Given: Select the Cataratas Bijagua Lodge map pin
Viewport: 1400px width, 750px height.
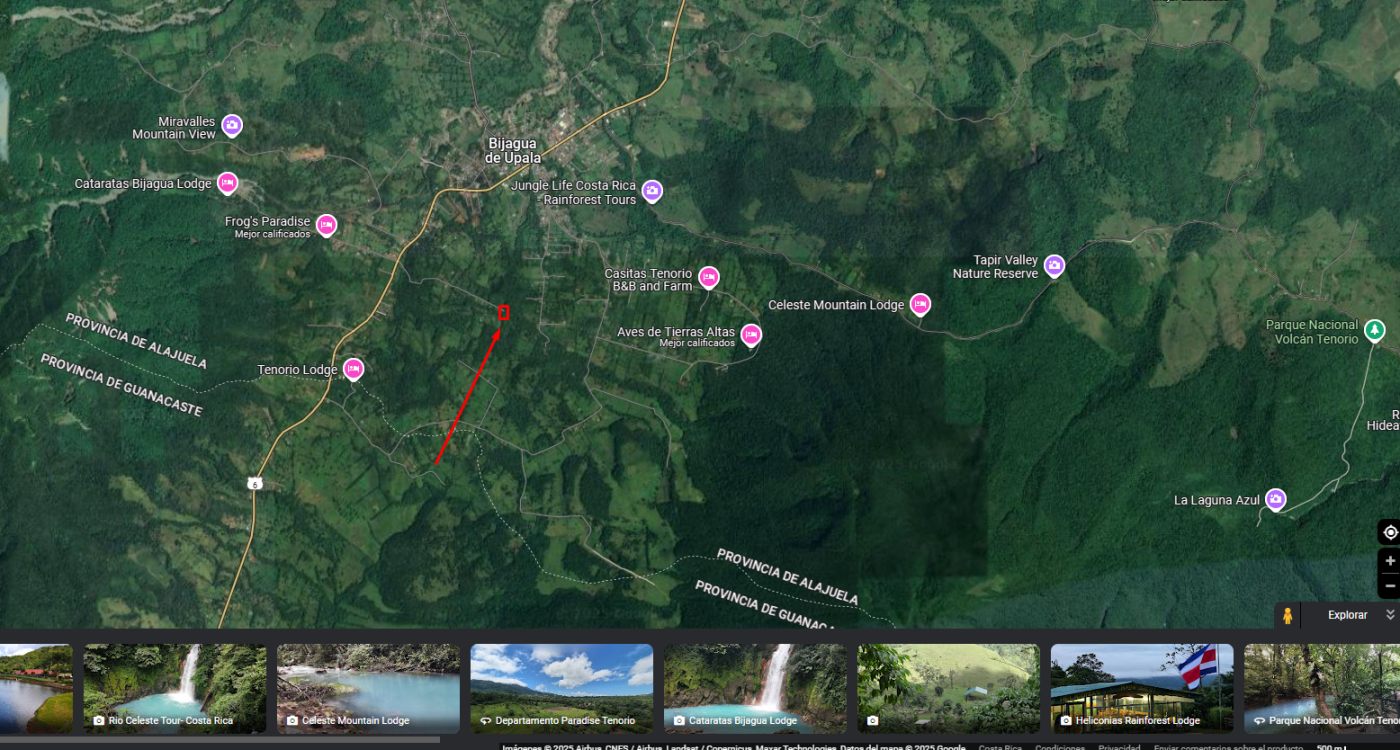Looking at the screenshot, I should pos(228,183).
